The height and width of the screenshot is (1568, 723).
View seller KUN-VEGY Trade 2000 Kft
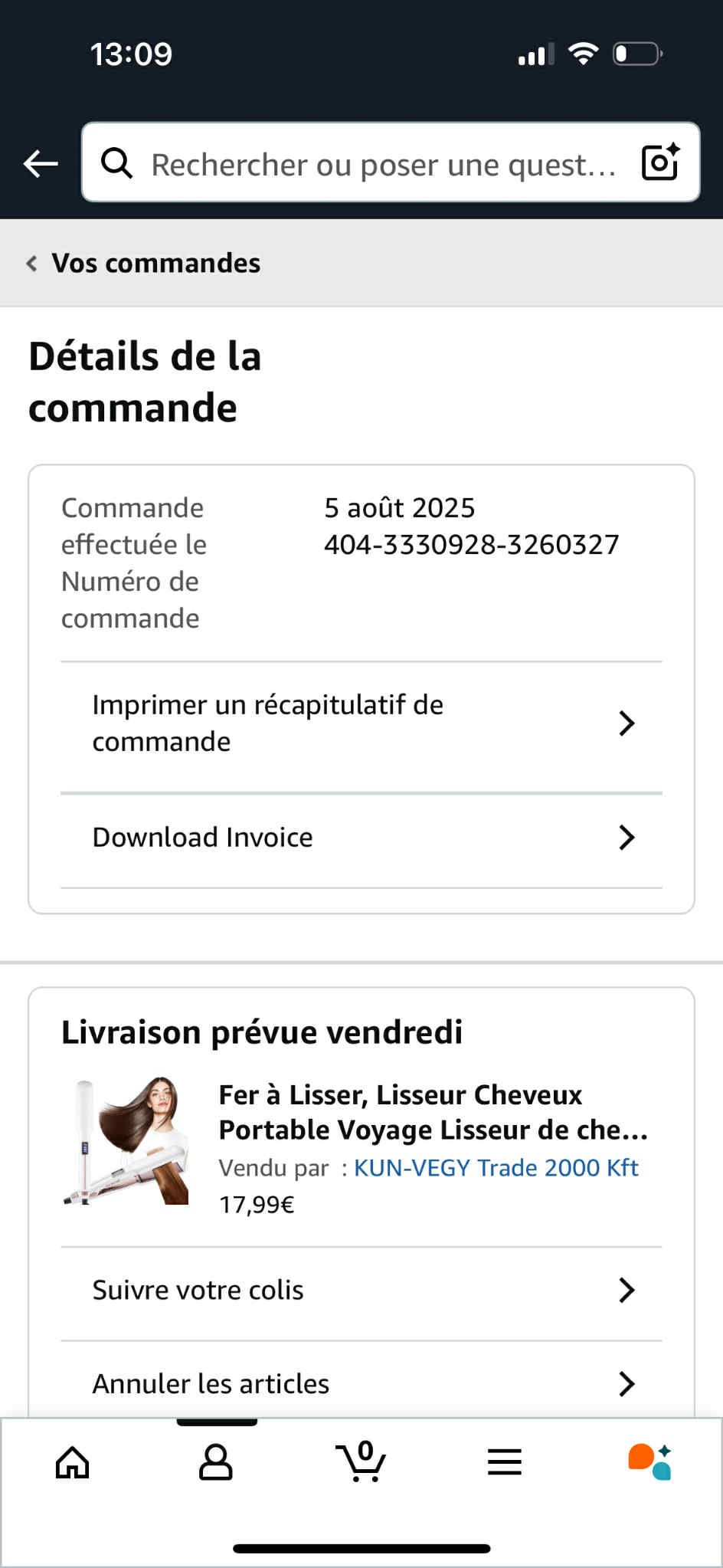[496, 1168]
